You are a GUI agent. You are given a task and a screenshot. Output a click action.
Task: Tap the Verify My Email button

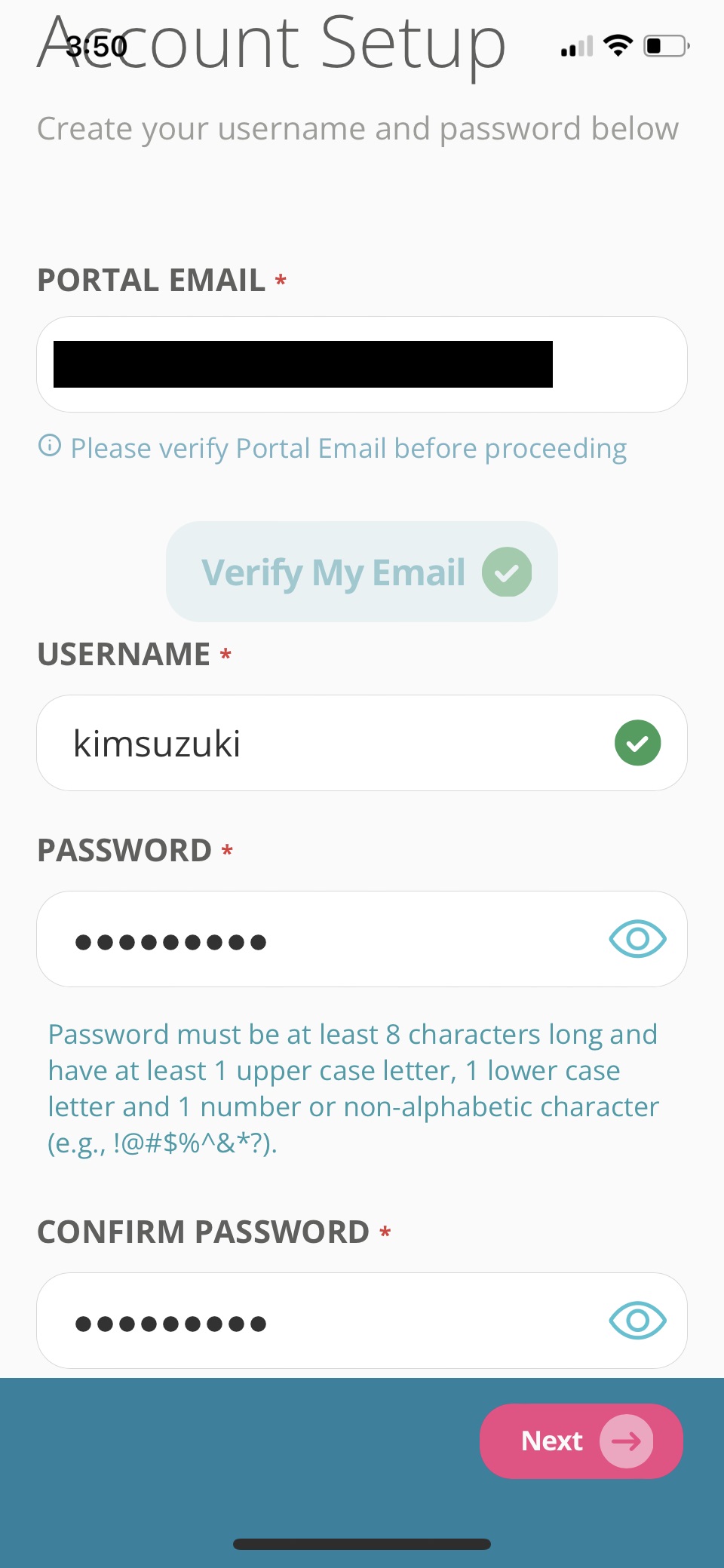coord(362,572)
